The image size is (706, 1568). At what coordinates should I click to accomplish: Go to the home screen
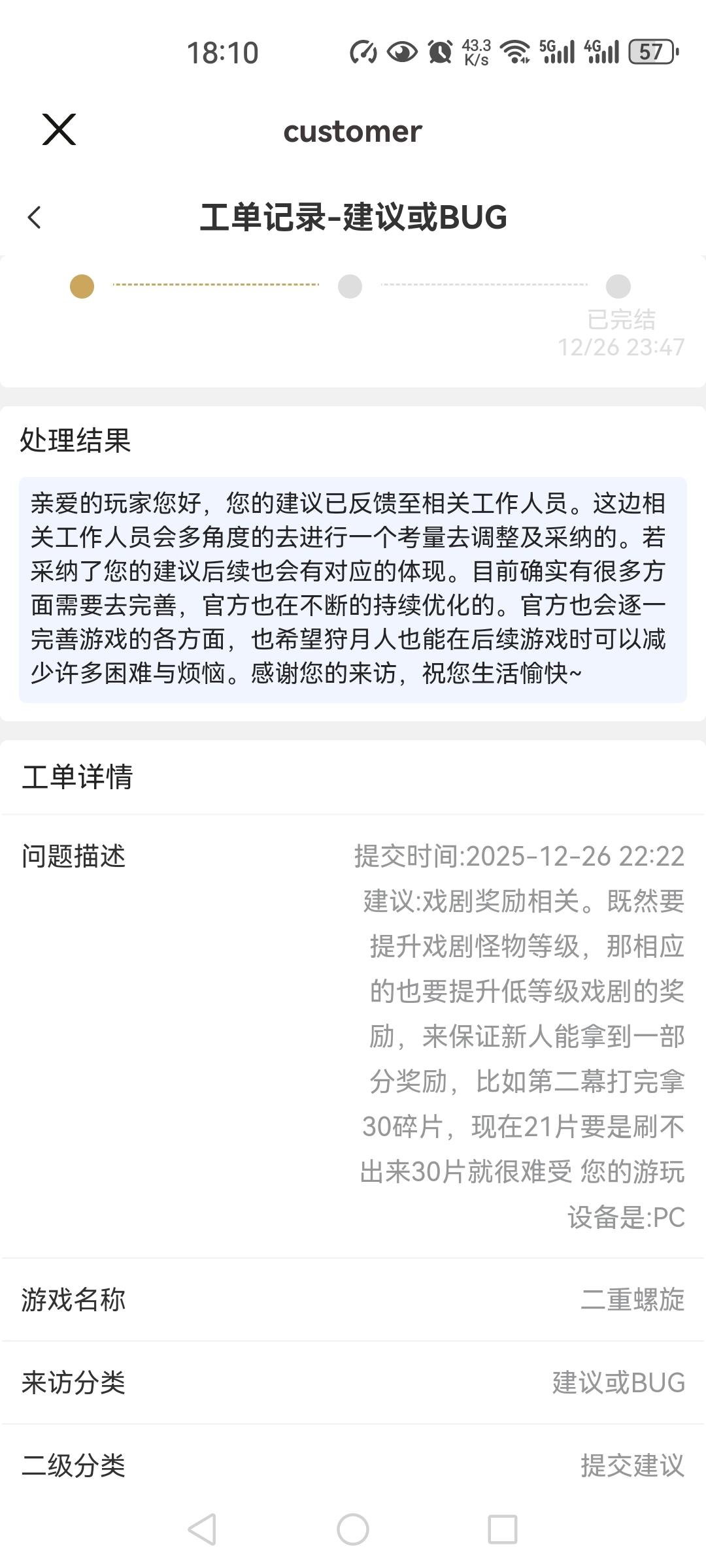(x=353, y=1529)
